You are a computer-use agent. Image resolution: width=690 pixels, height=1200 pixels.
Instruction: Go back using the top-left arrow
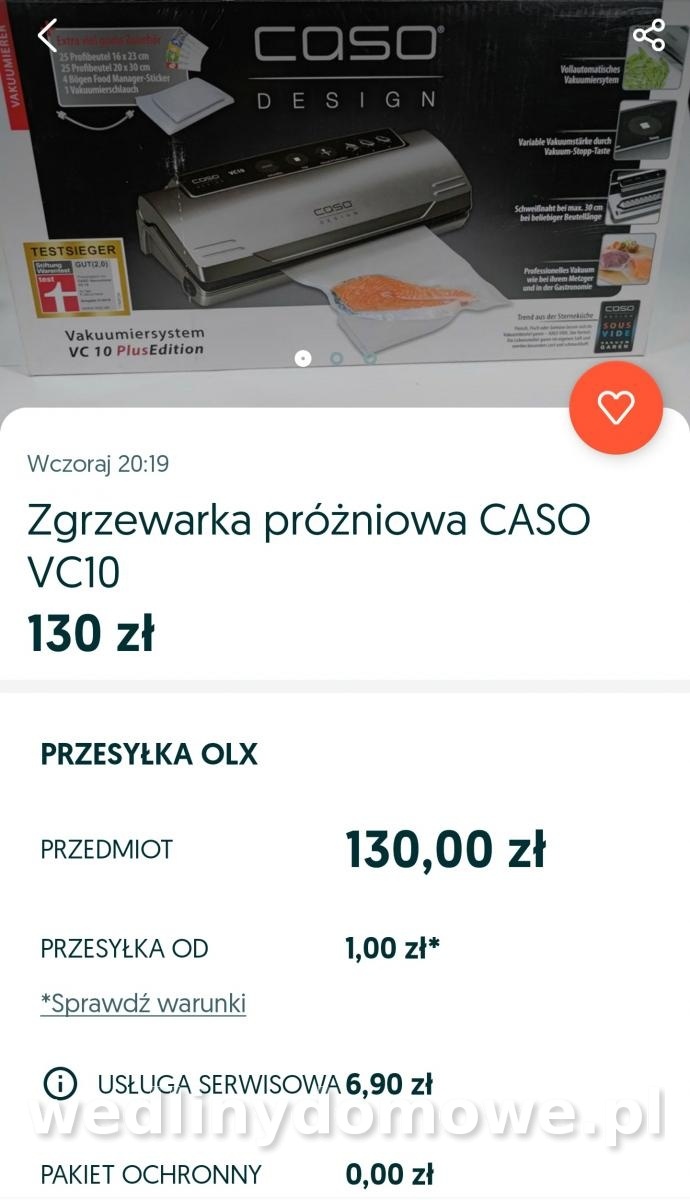(x=47, y=36)
